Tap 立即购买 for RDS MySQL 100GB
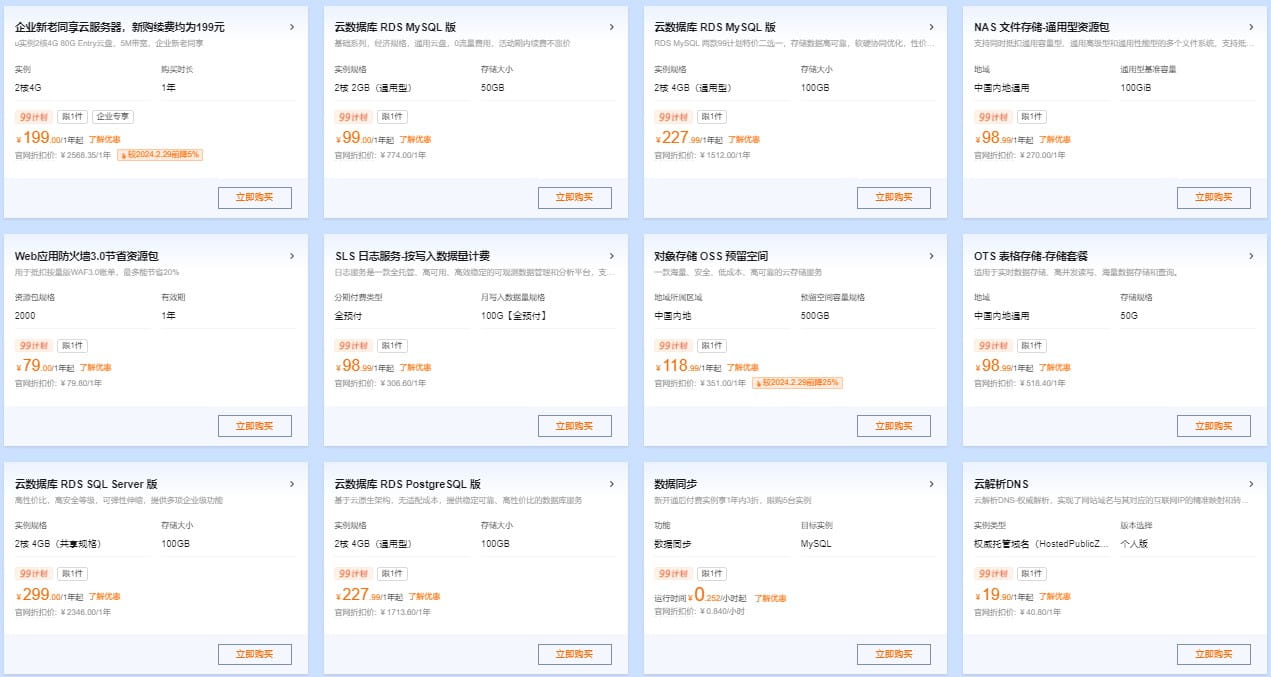 click(893, 198)
